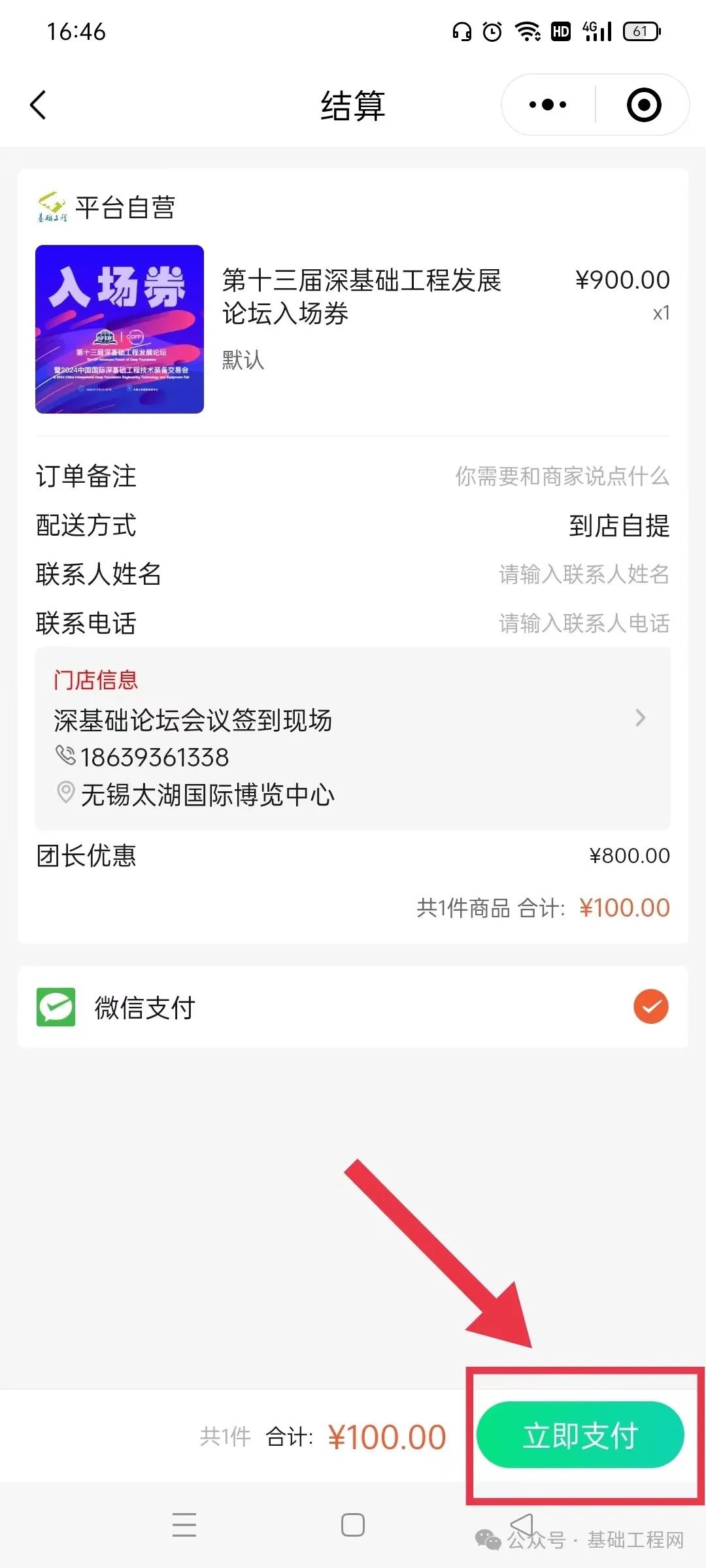Open the 门店信息 store details

click(353, 738)
